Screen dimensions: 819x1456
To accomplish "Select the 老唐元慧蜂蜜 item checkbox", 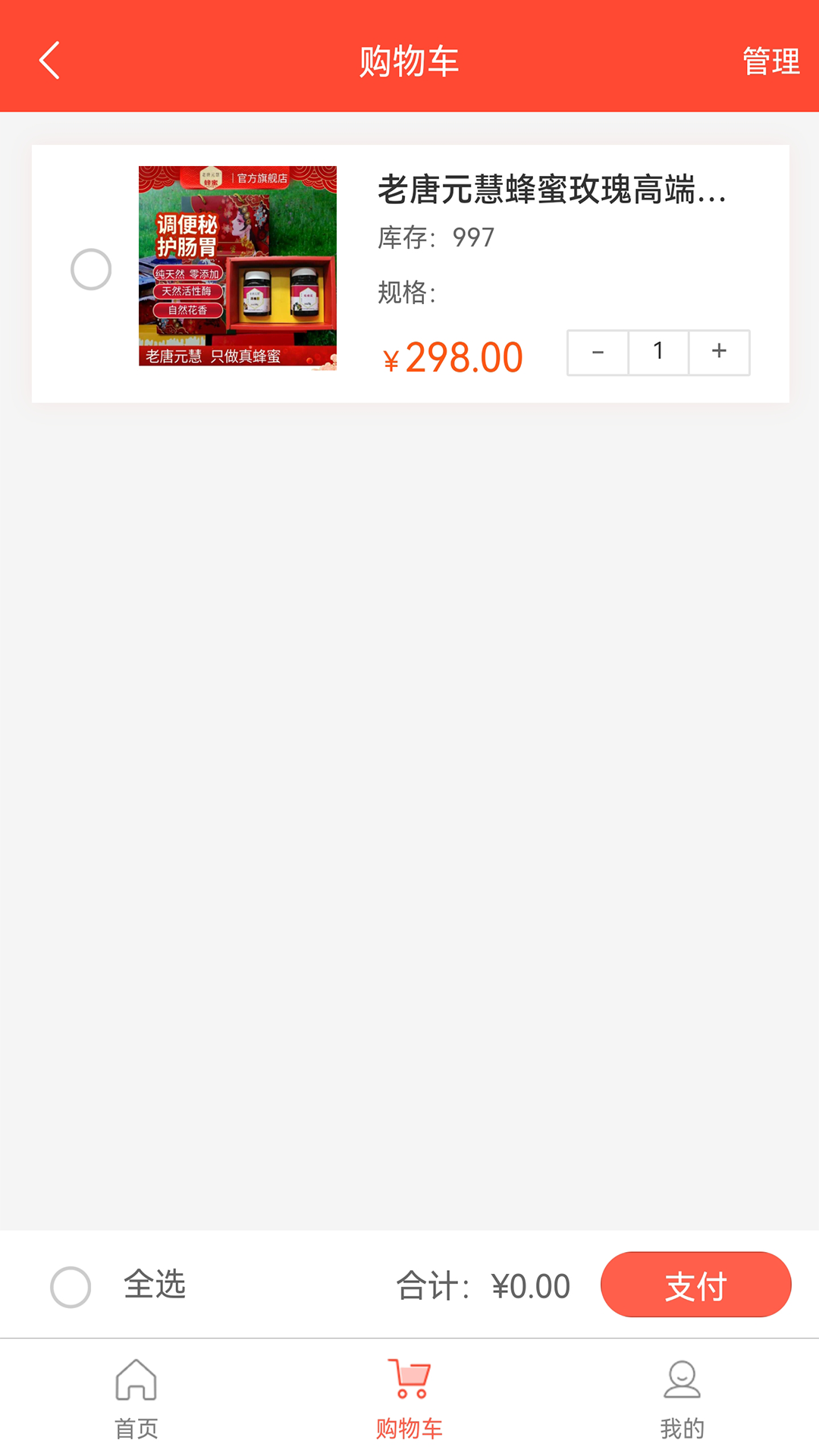I will [91, 269].
